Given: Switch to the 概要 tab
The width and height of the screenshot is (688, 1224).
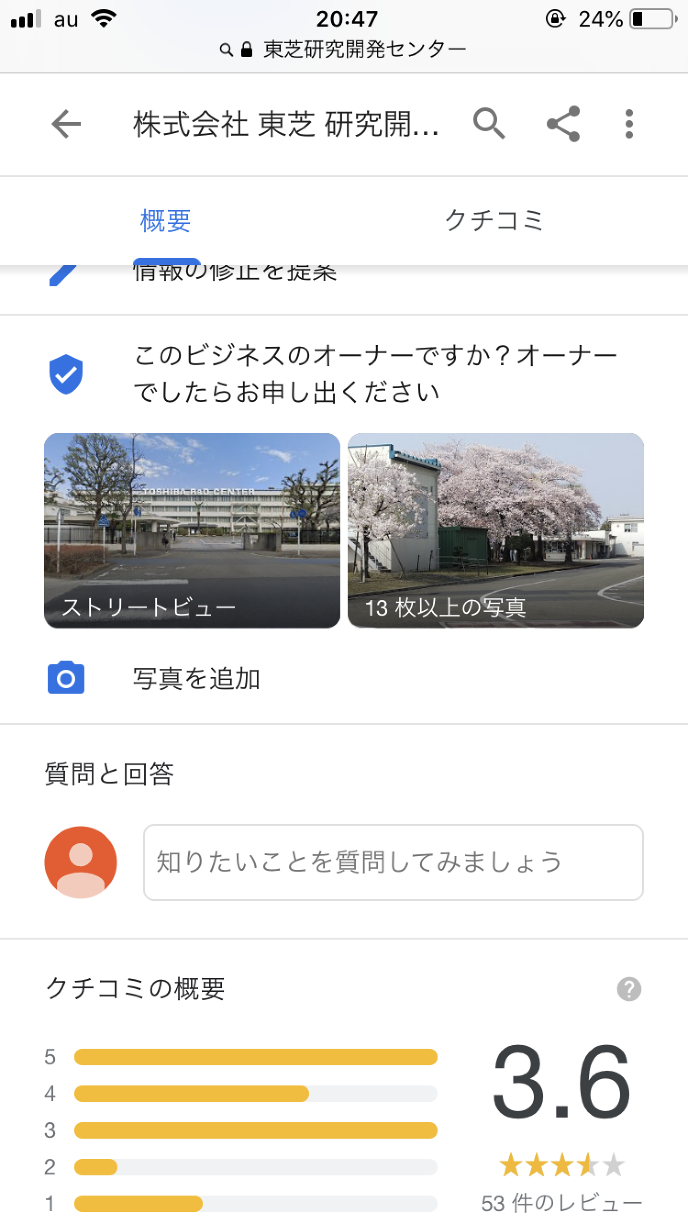Looking at the screenshot, I should 165,221.
